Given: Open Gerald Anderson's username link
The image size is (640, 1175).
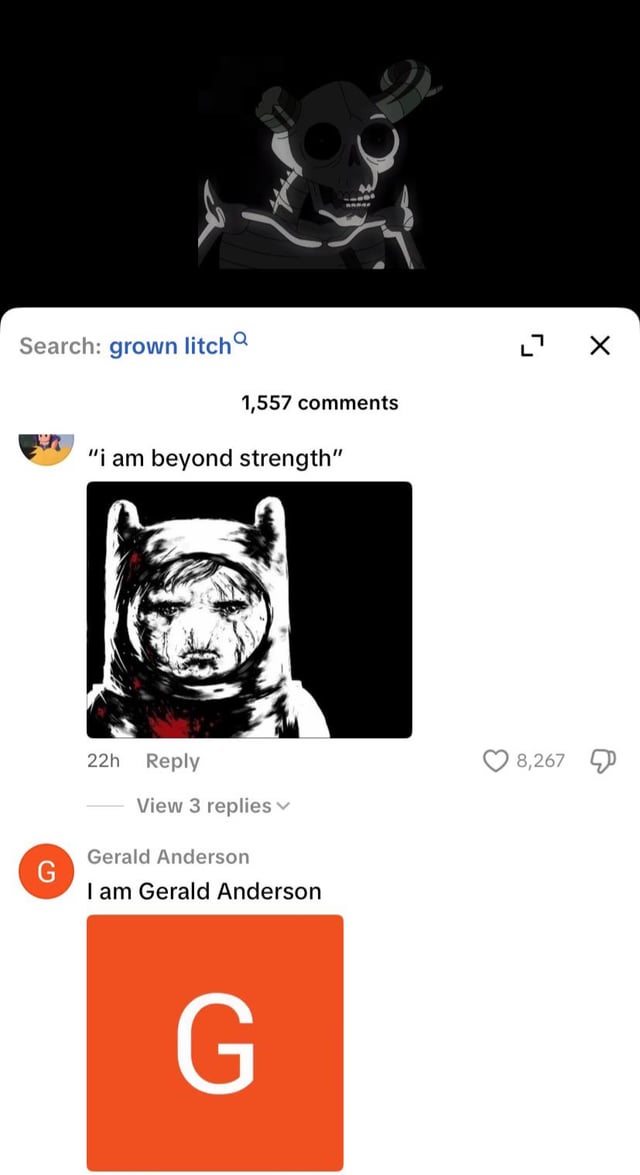Looking at the screenshot, I should [168, 857].
